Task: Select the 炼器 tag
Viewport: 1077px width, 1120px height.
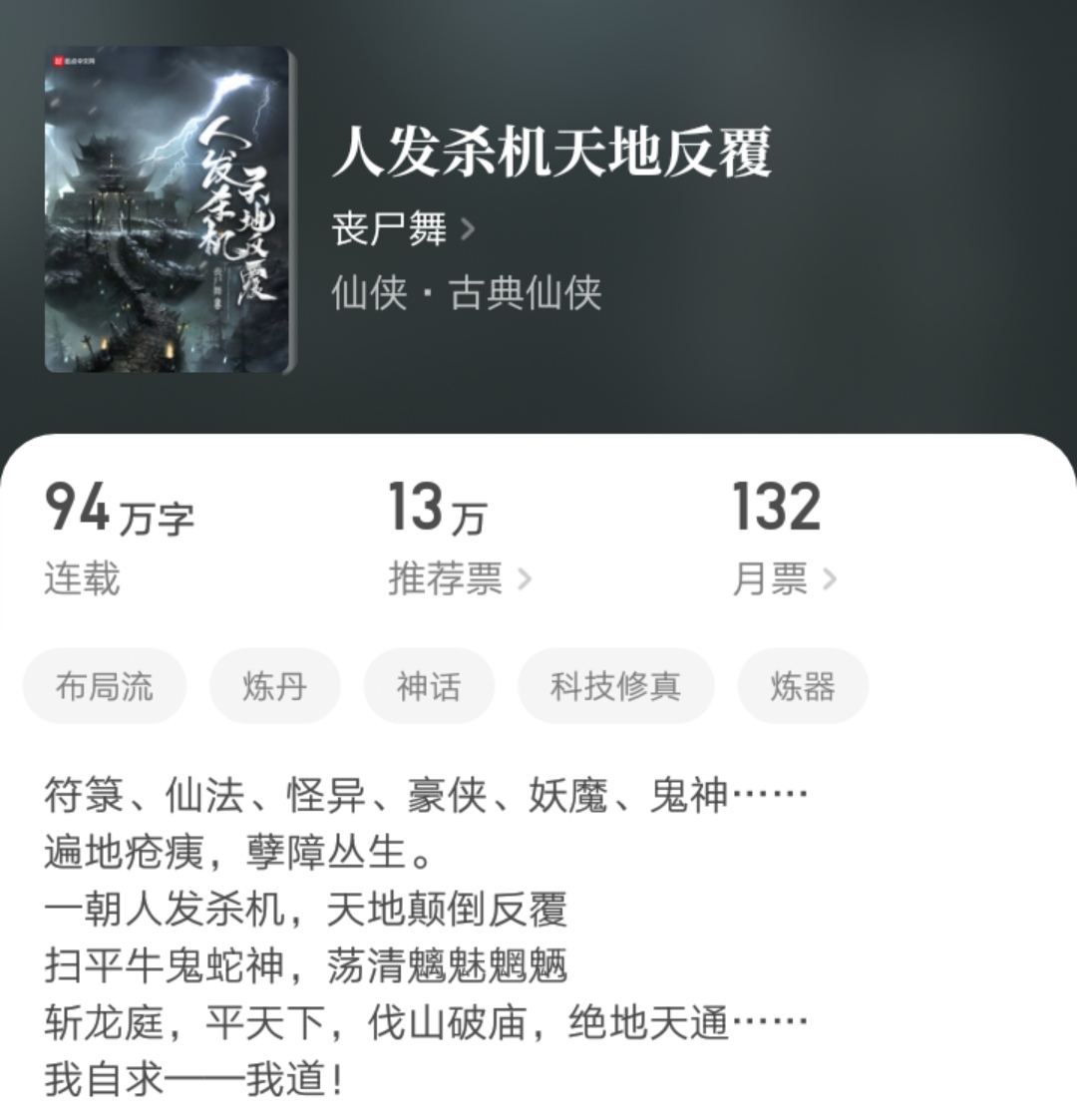Action: (x=804, y=685)
